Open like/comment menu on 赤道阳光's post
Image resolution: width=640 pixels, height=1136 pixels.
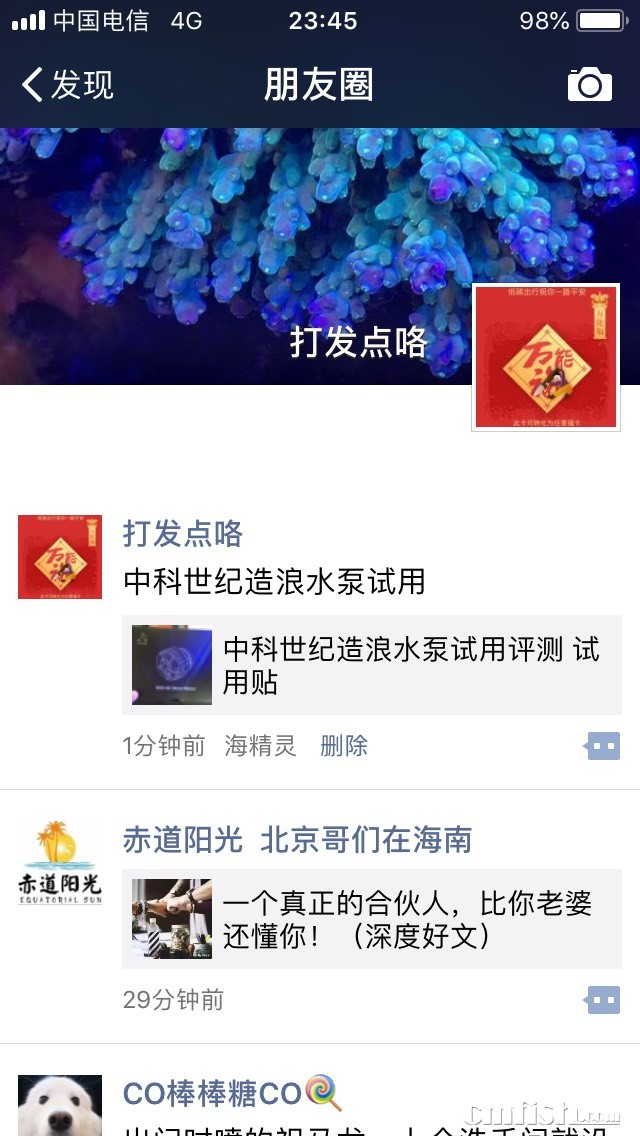pyautogui.click(x=603, y=1000)
